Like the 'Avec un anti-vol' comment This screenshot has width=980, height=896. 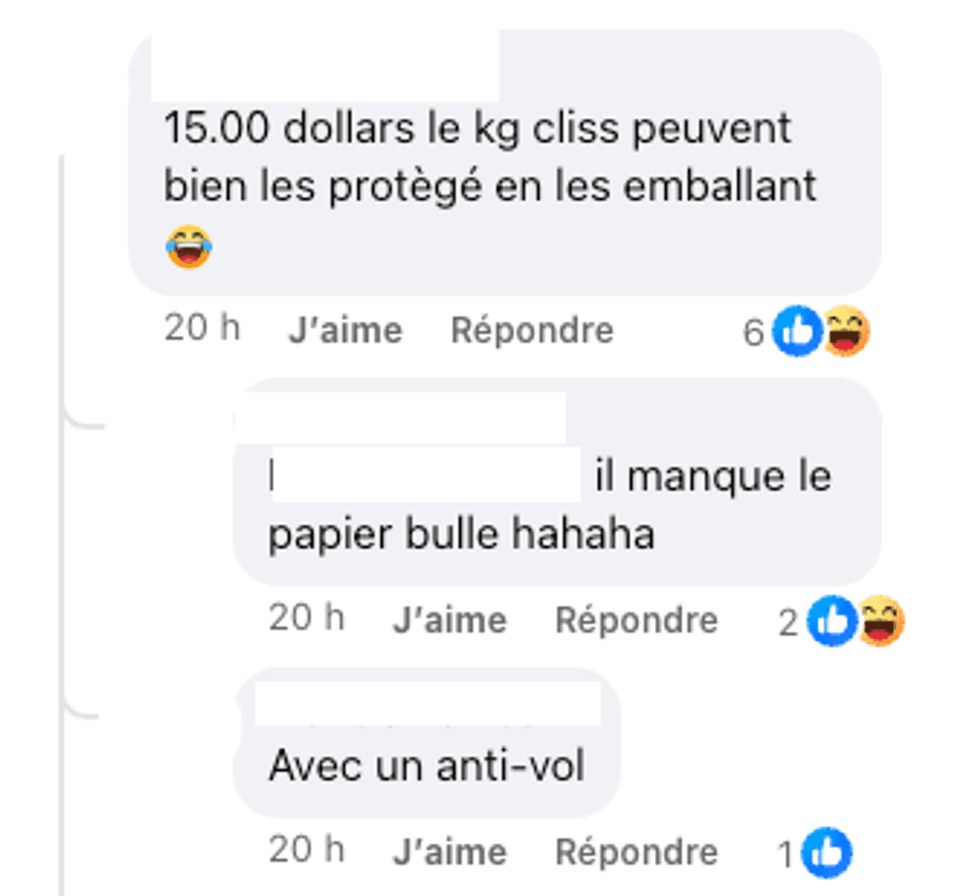pyautogui.click(x=449, y=853)
